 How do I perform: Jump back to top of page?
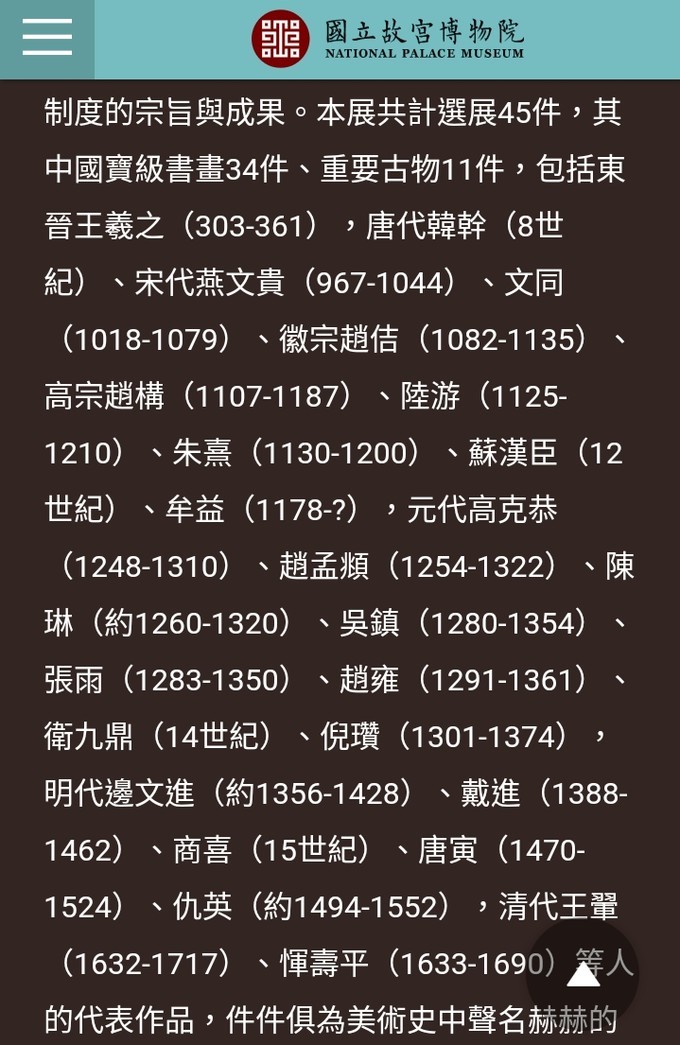(x=582, y=973)
